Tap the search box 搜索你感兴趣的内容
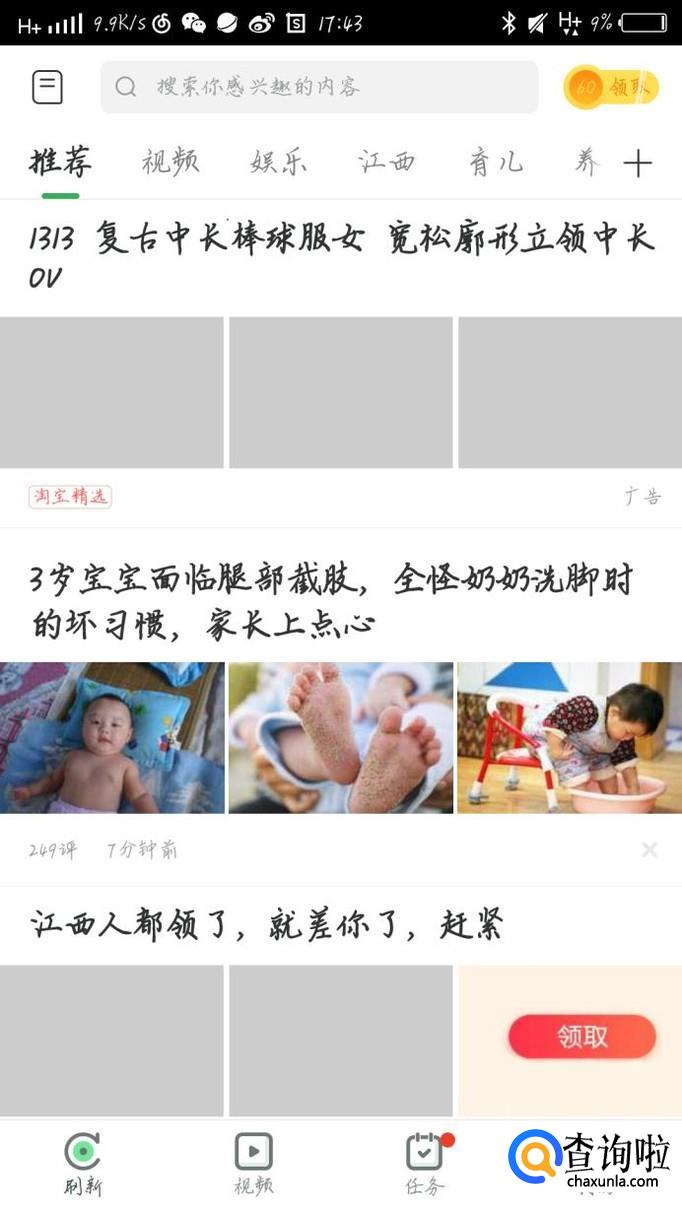 click(318, 87)
